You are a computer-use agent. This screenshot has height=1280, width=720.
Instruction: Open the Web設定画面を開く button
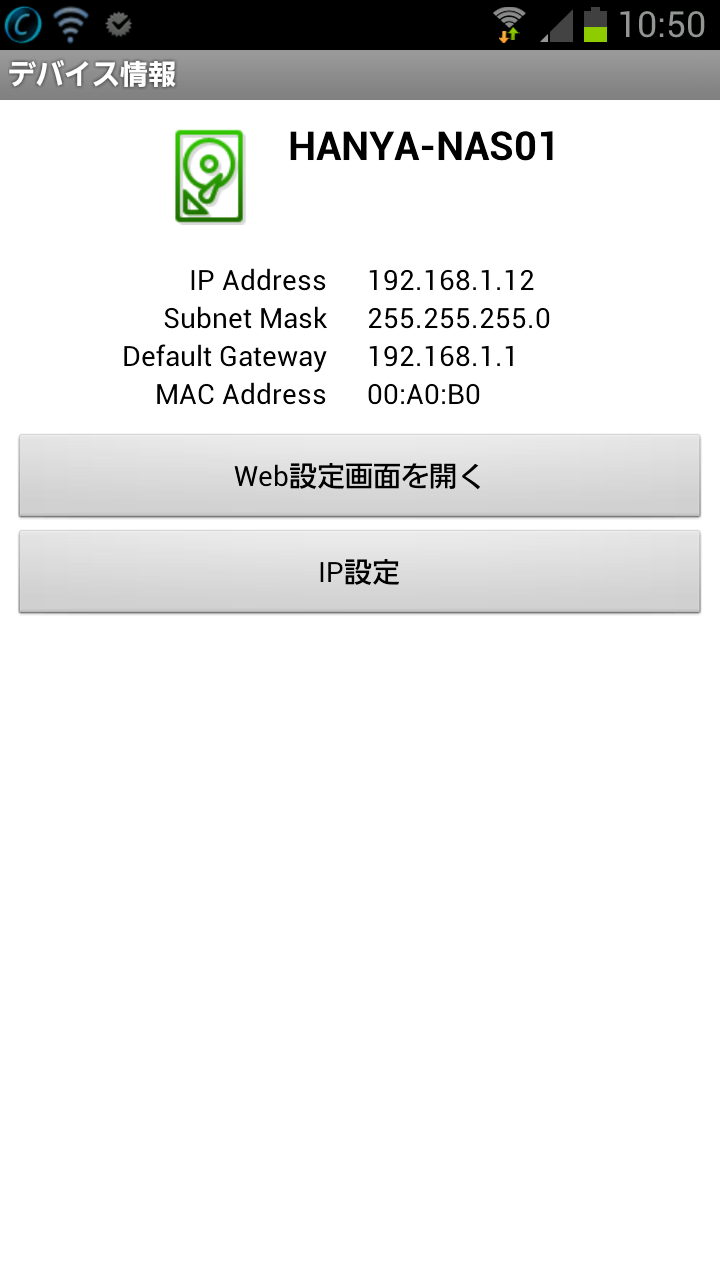(x=359, y=476)
